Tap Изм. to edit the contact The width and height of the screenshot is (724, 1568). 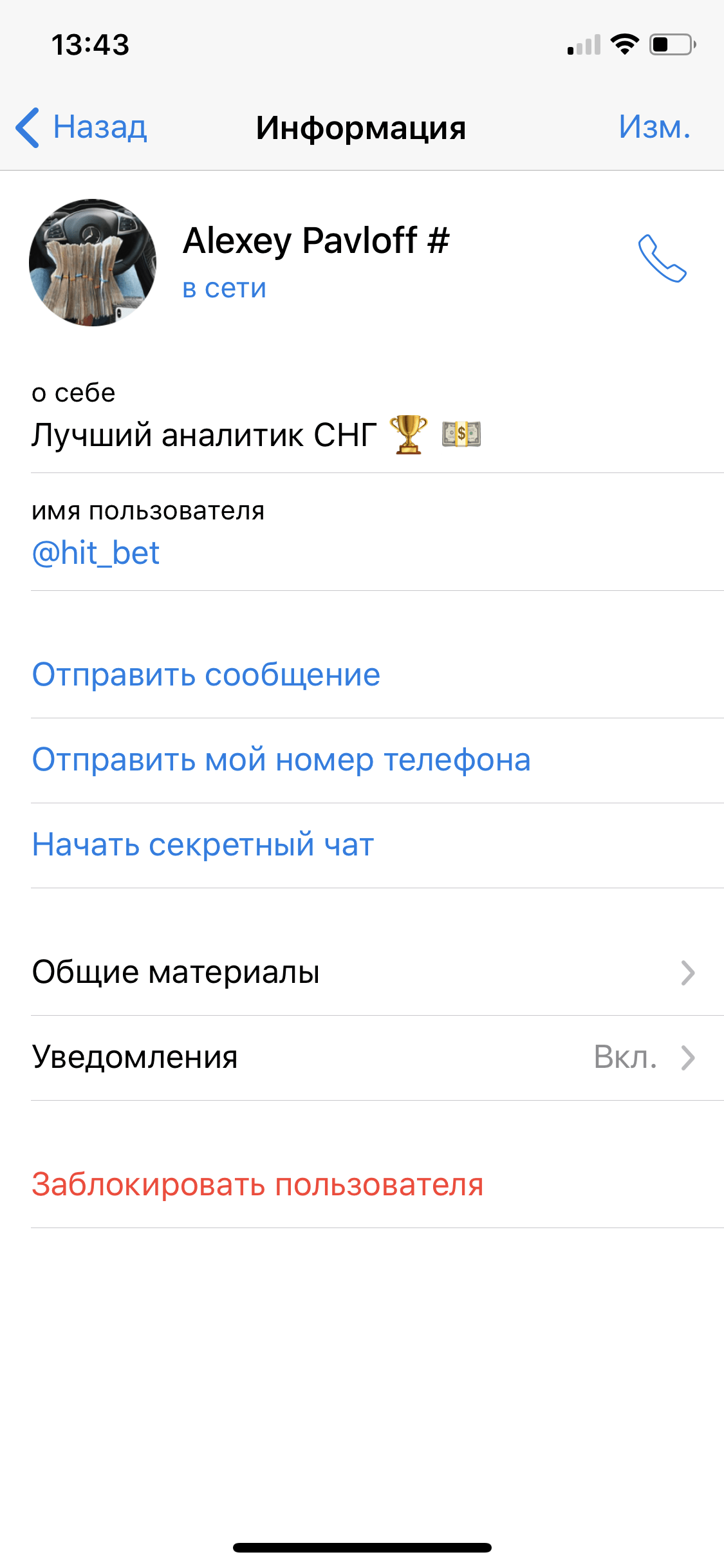tap(654, 127)
